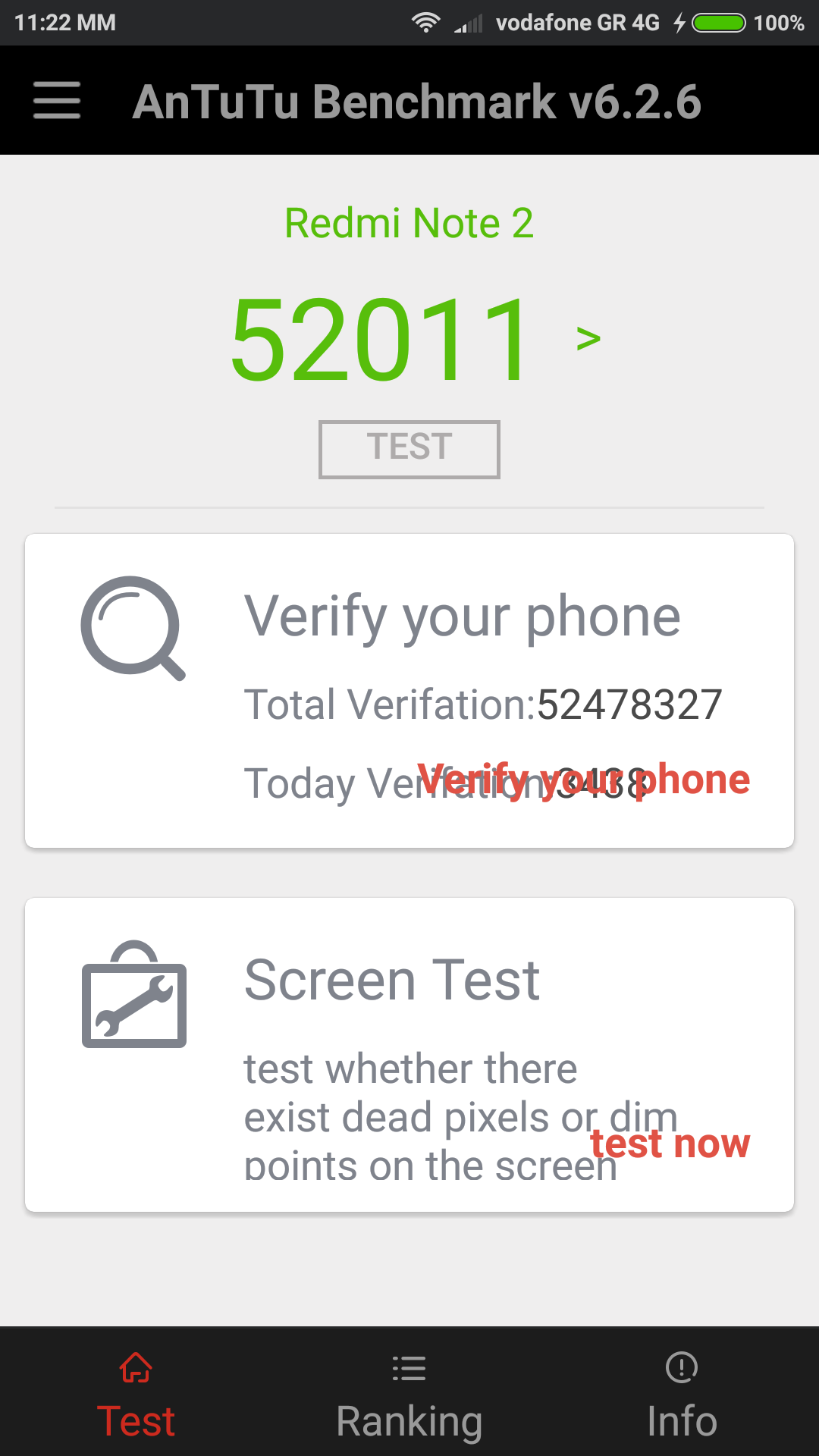Image resolution: width=819 pixels, height=1456 pixels.
Task: Select the Test tab
Action: pos(136,1400)
